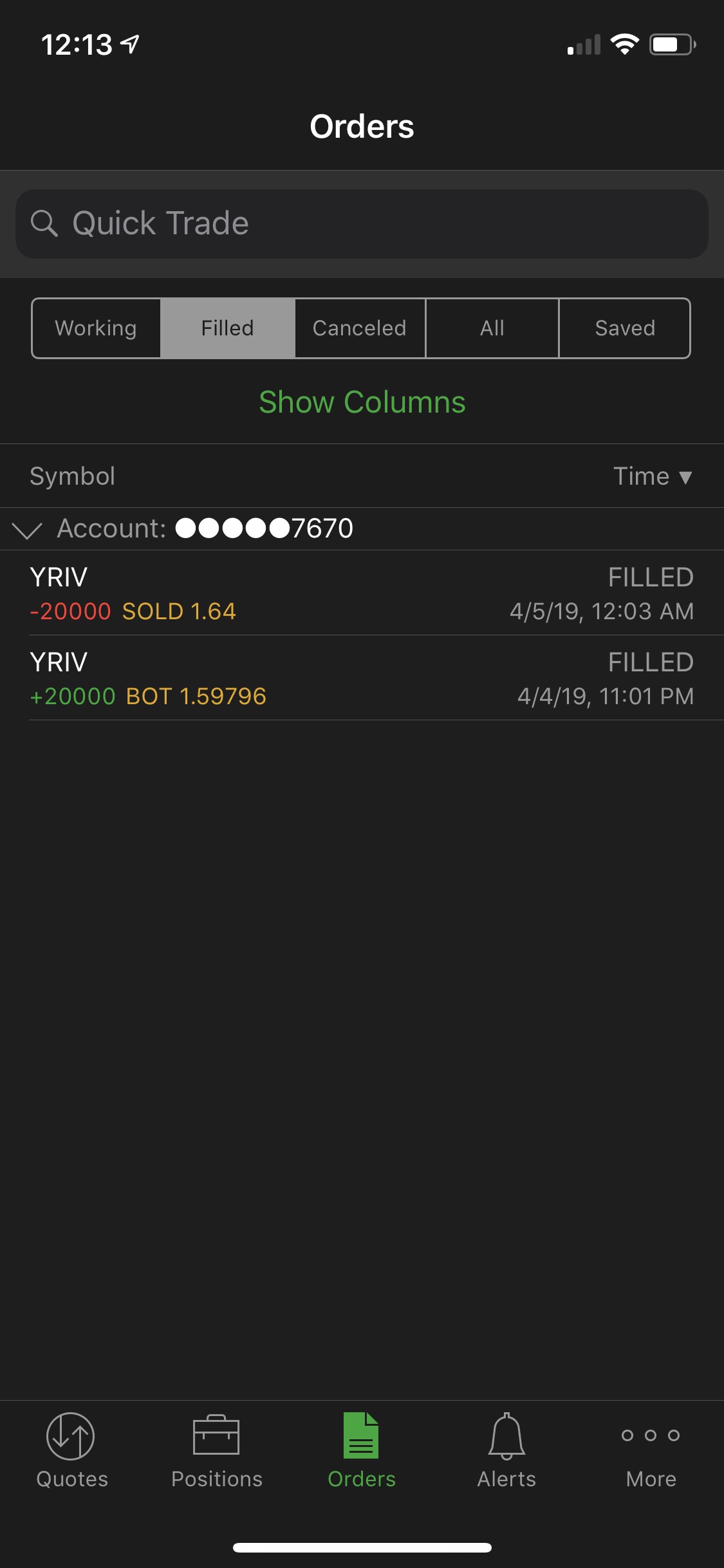View the Saved orders tab
The width and height of the screenshot is (724, 1568).
(x=625, y=328)
